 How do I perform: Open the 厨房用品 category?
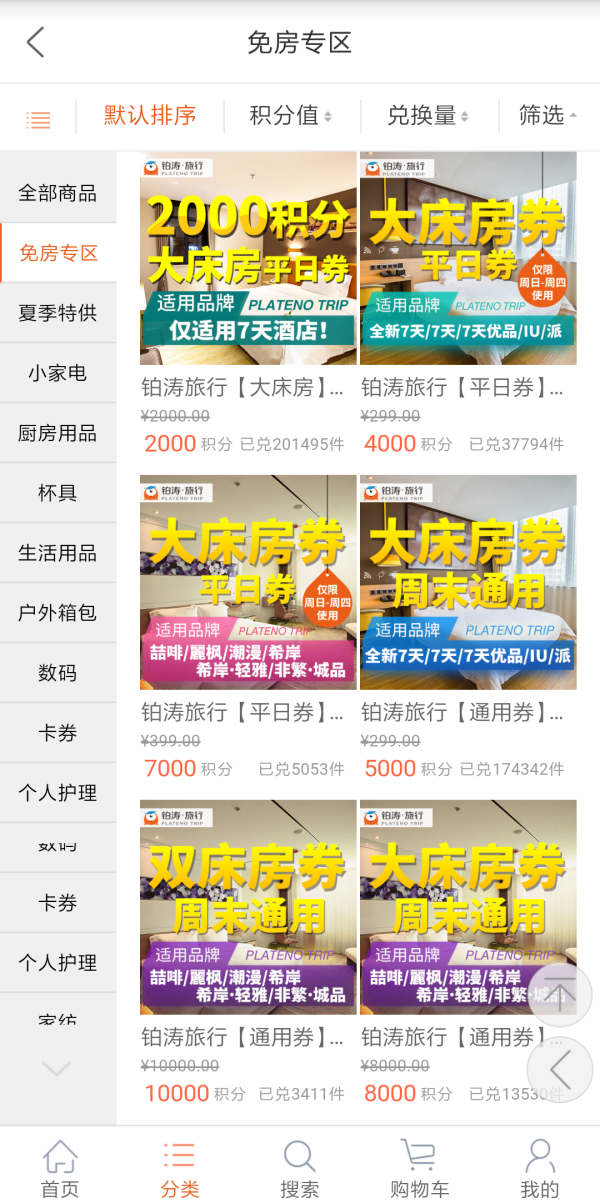tap(58, 433)
